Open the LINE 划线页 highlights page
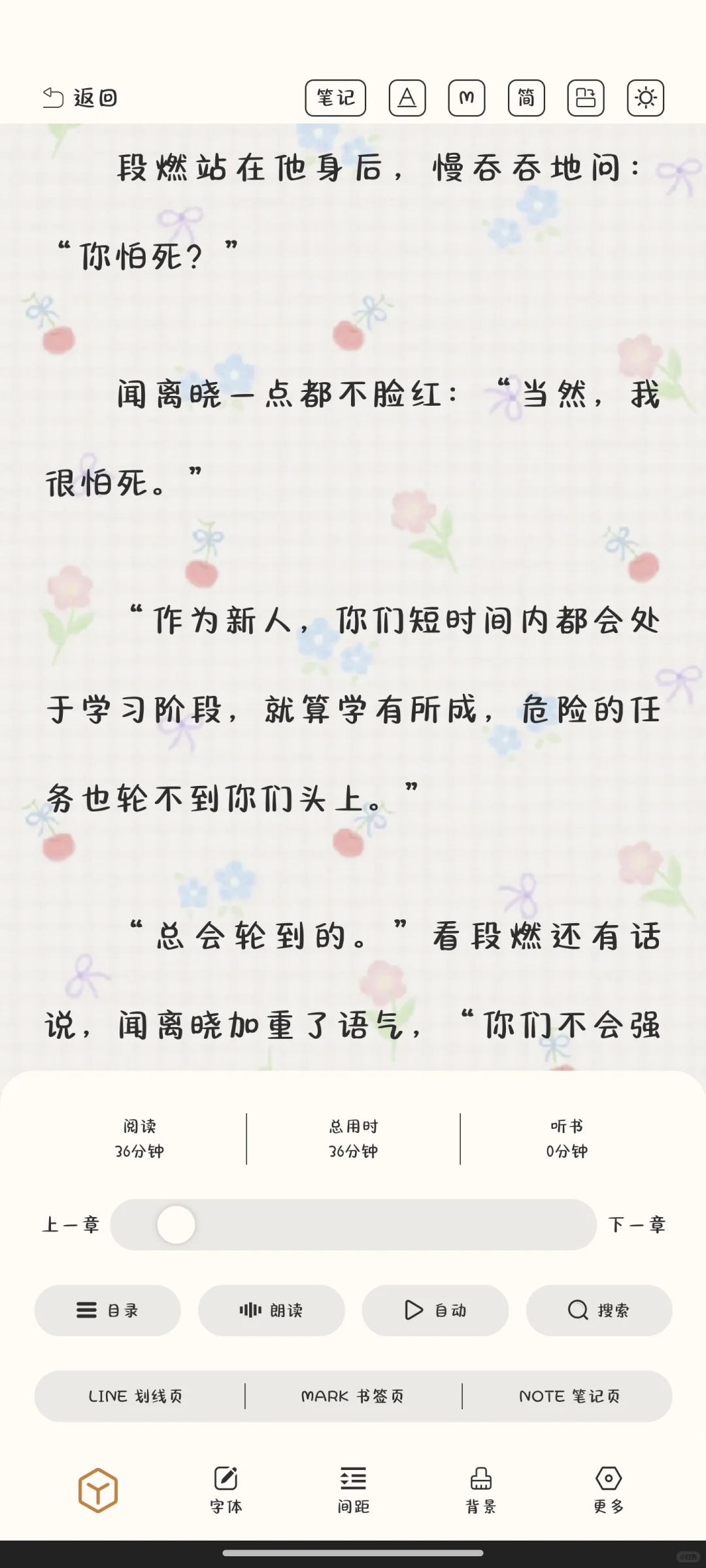Screen dimensions: 706x1568 (136, 1396)
